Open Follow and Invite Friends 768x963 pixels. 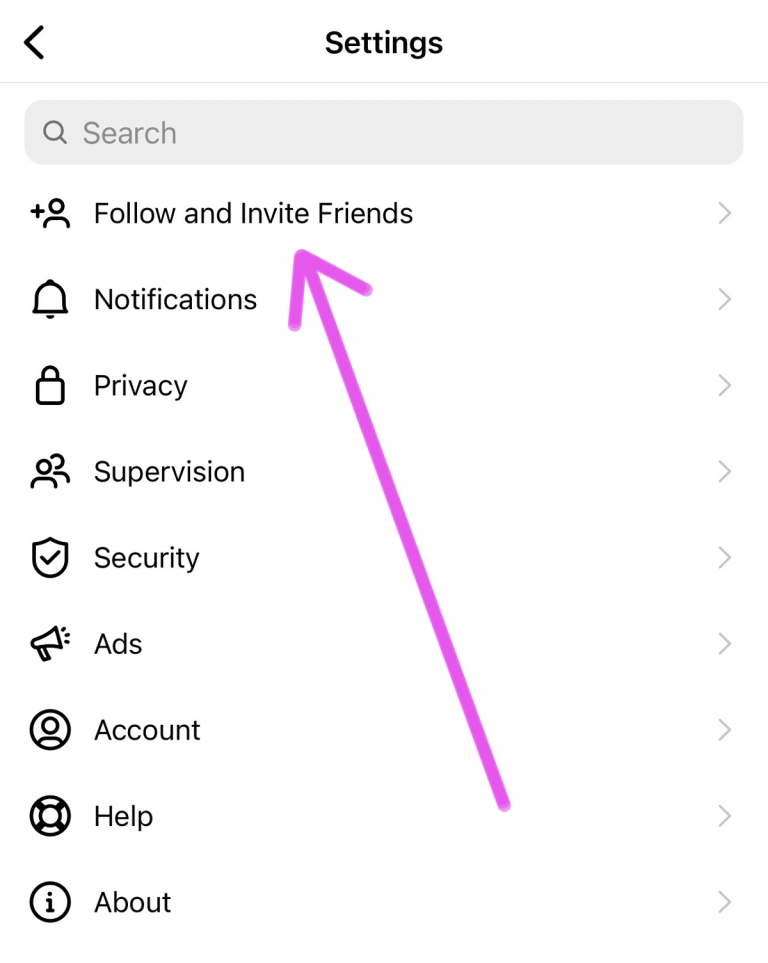tap(253, 214)
